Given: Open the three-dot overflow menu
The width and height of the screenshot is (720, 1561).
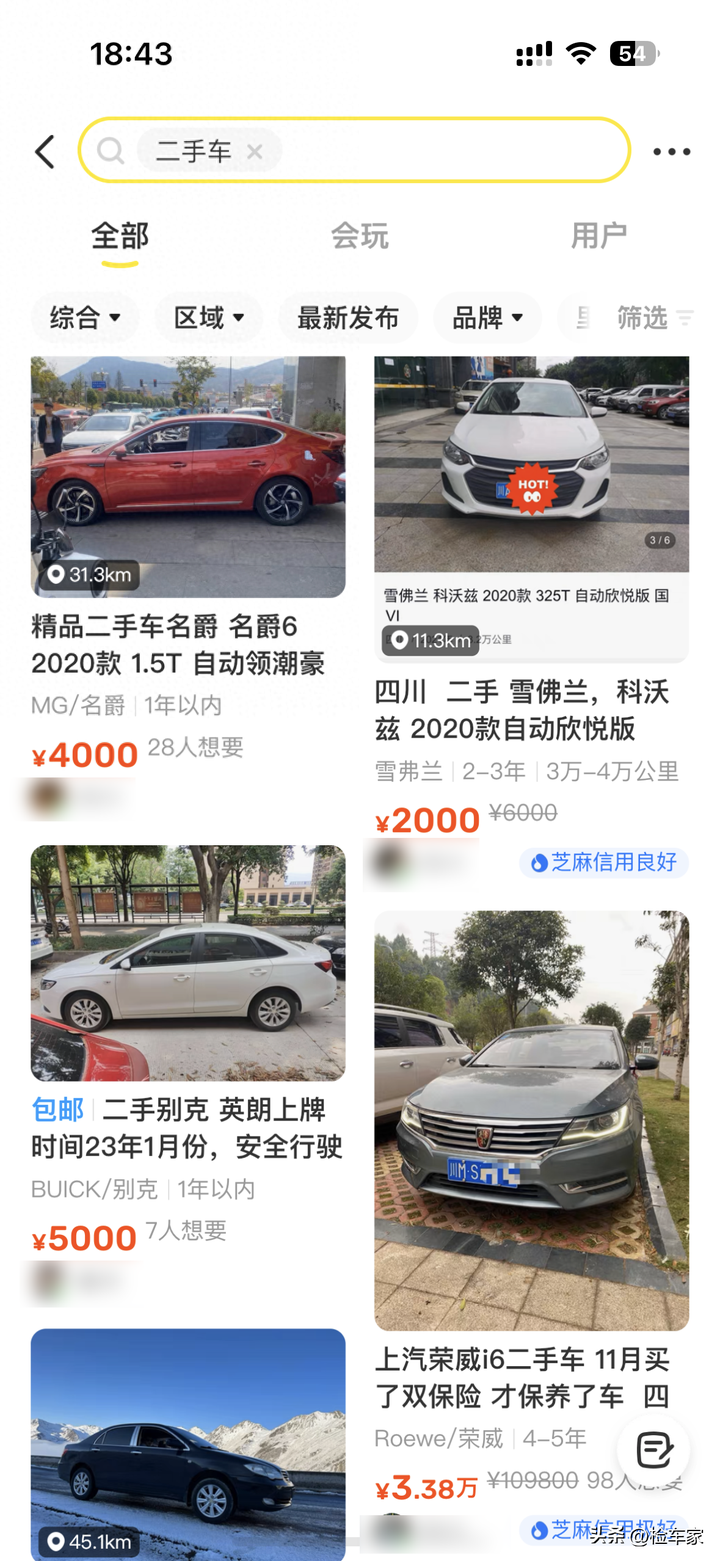Looking at the screenshot, I should click(x=671, y=152).
